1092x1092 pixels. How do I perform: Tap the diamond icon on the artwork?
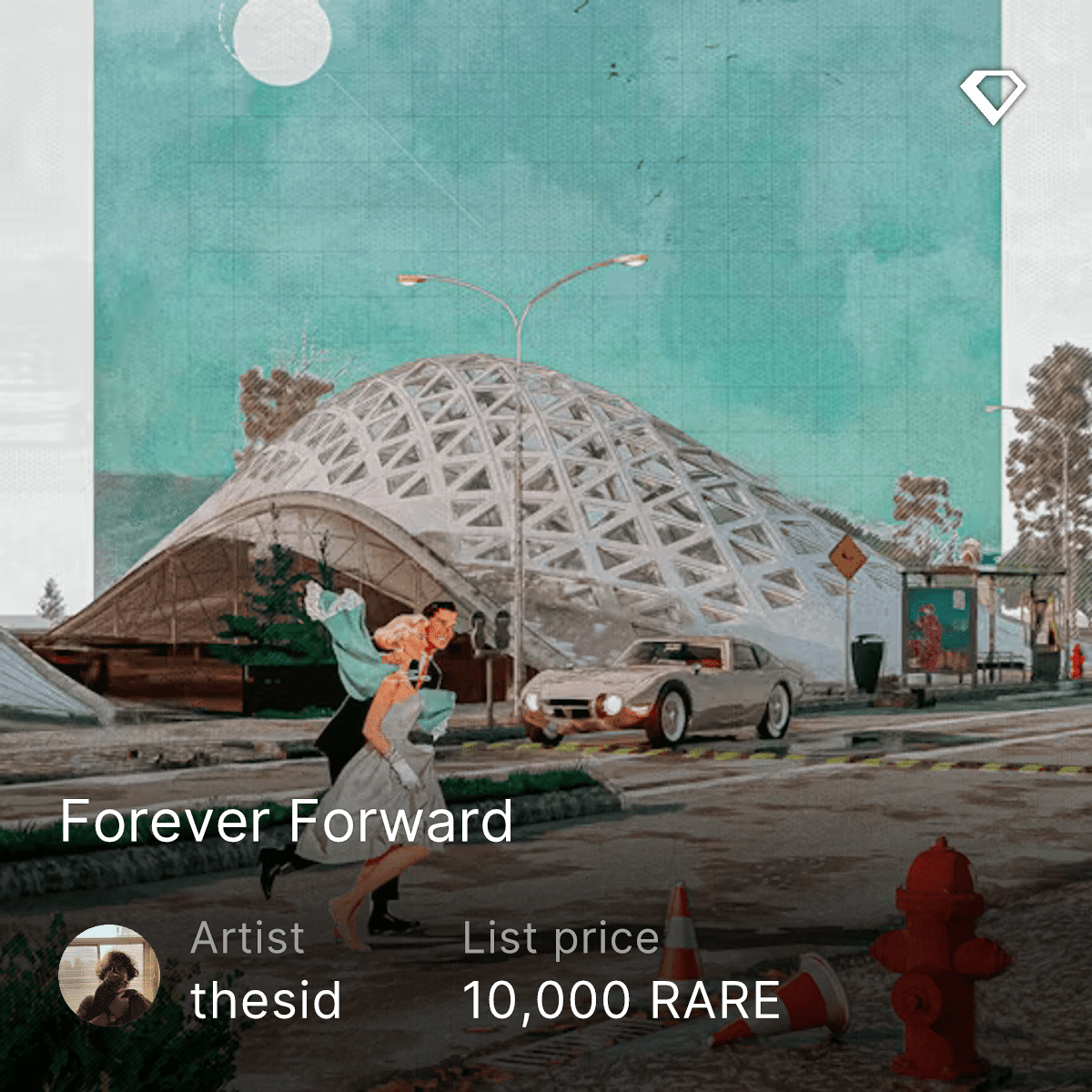click(x=993, y=96)
